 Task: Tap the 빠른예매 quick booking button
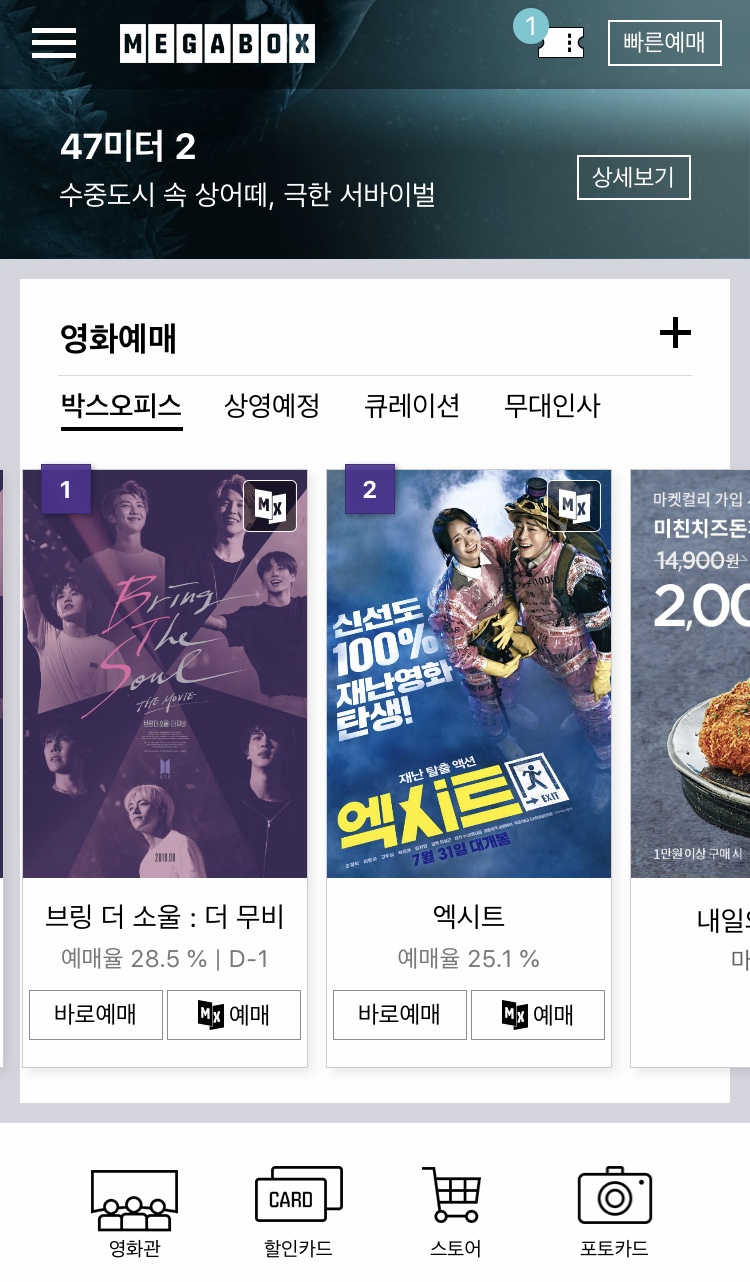pos(664,43)
